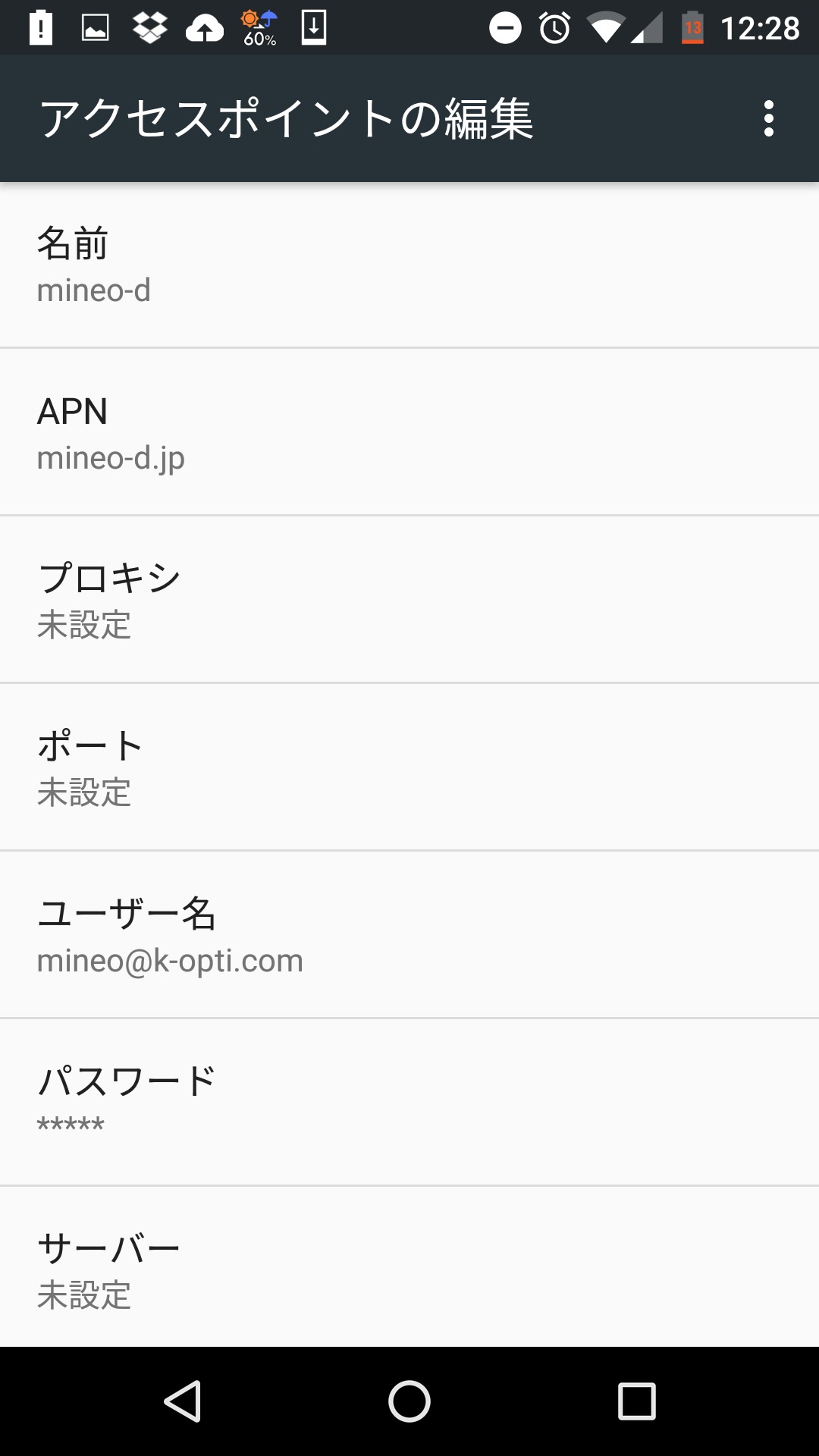Go back with the navigation bar back button

pos(183,1401)
